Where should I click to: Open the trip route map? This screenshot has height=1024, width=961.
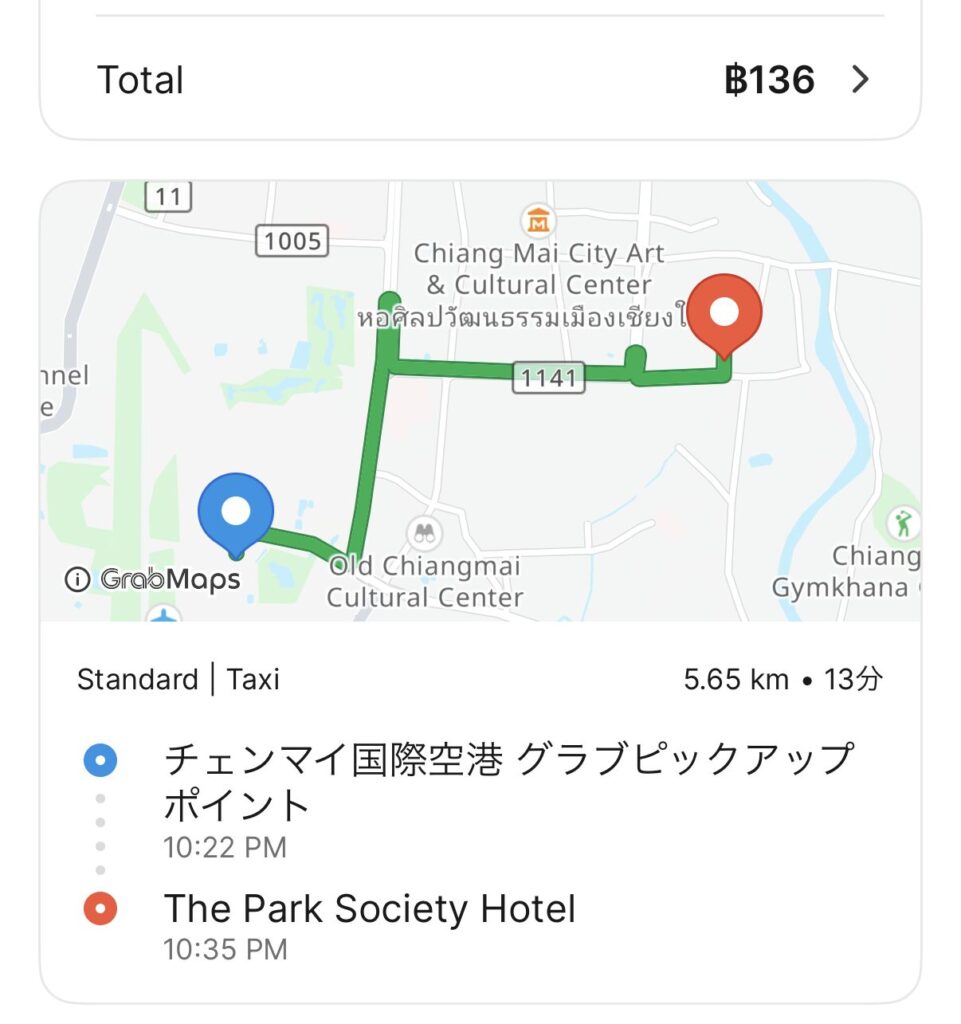click(480, 400)
